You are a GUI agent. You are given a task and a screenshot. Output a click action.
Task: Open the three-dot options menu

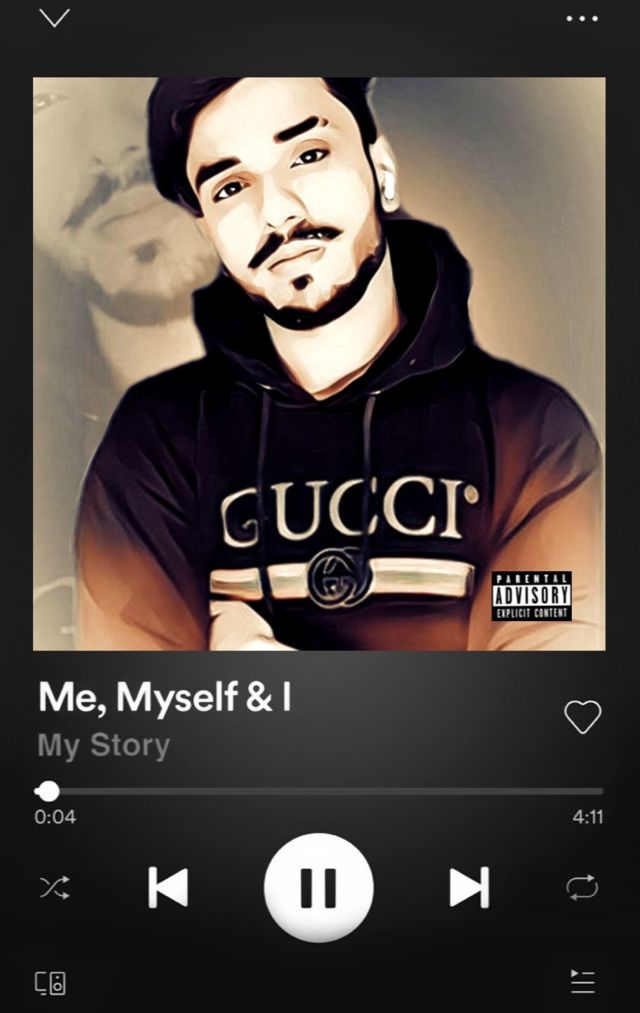coord(582,19)
